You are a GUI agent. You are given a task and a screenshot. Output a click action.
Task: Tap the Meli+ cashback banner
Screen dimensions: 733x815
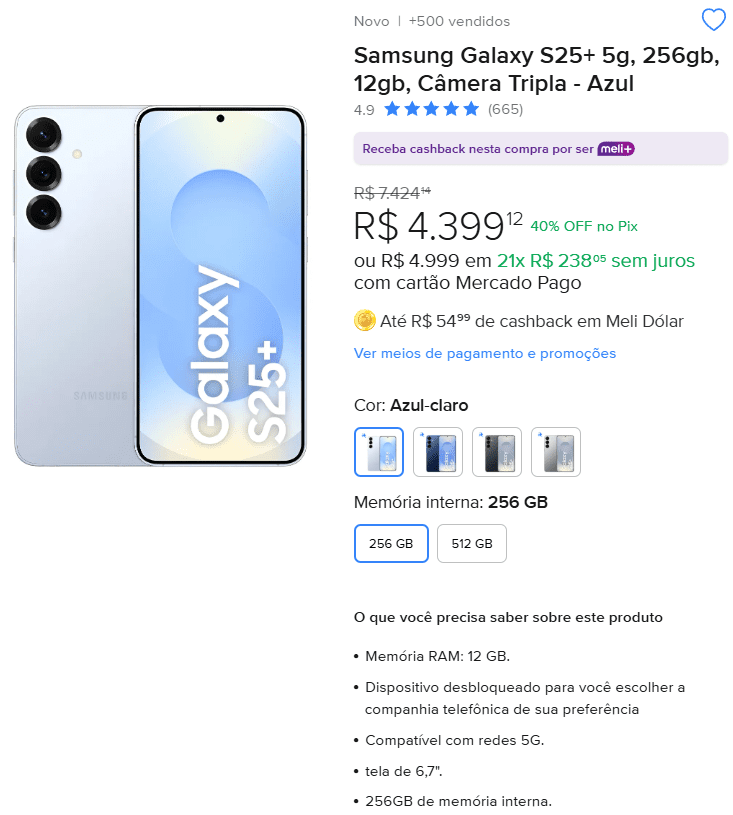pos(540,149)
